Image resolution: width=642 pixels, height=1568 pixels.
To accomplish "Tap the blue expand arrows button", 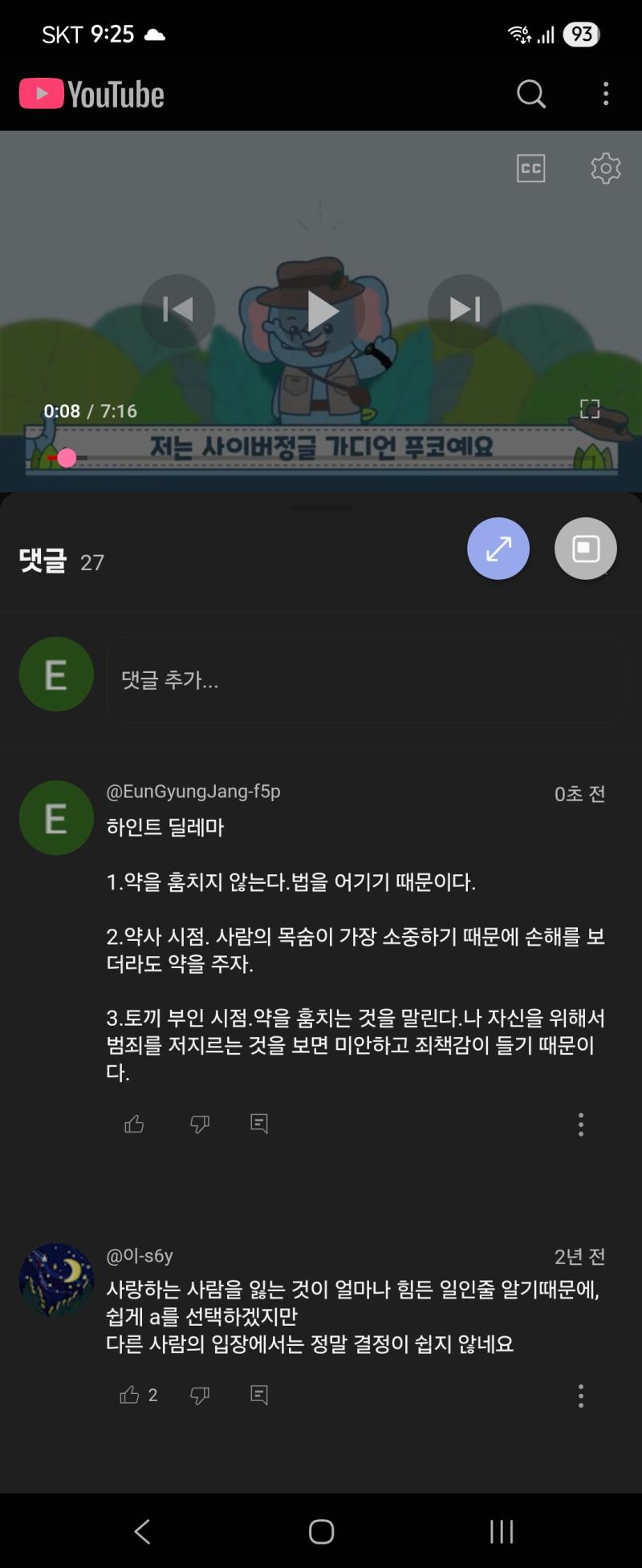I will point(498,549).
